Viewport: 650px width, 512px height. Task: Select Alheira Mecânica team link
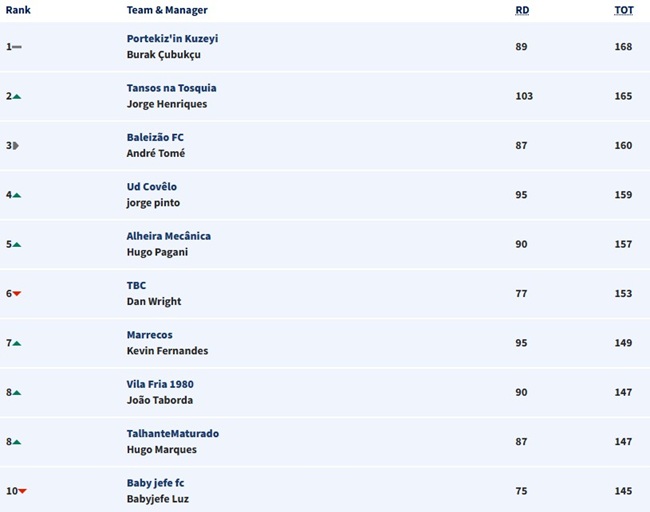click(x=168, y=236)
